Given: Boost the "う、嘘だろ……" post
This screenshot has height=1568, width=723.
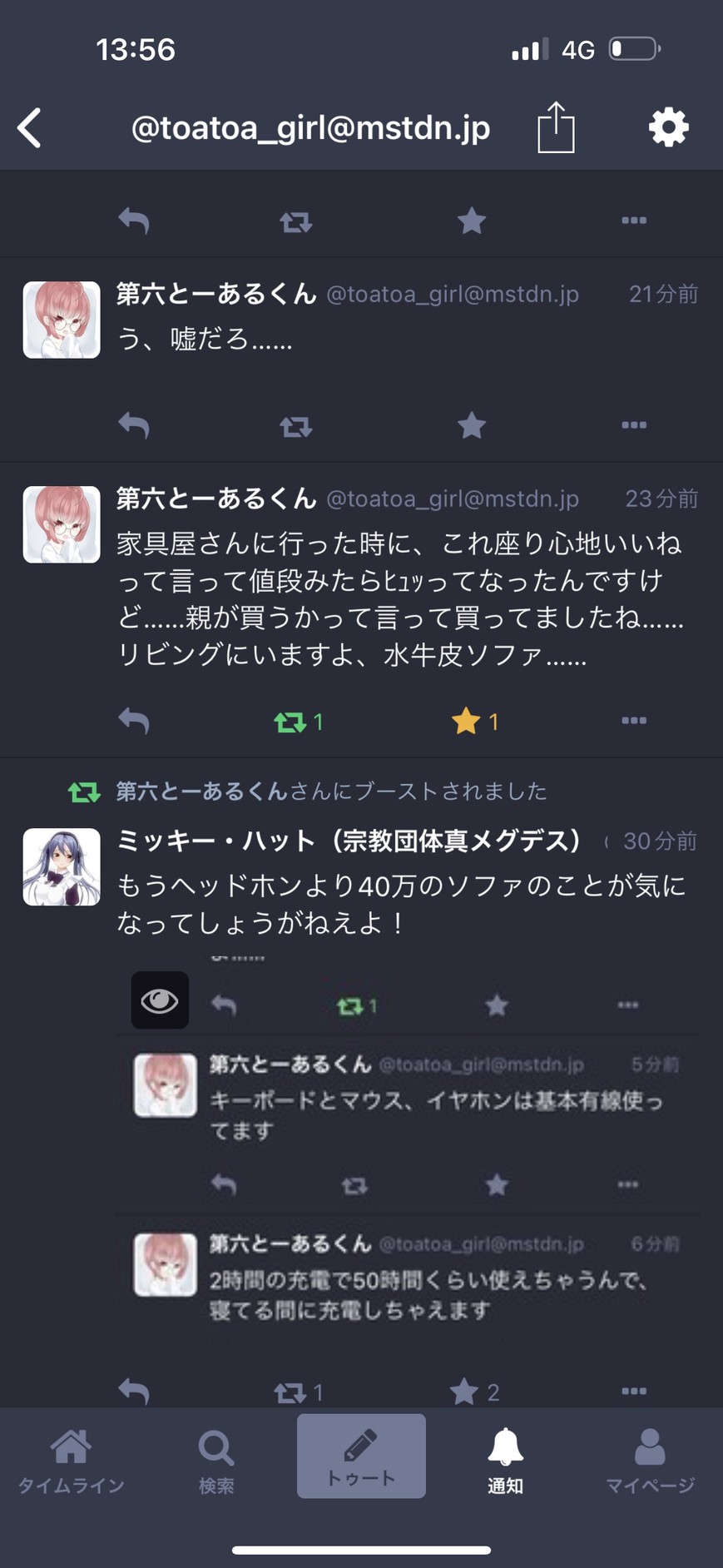Looking at the screenshot, I should (295, 427).
